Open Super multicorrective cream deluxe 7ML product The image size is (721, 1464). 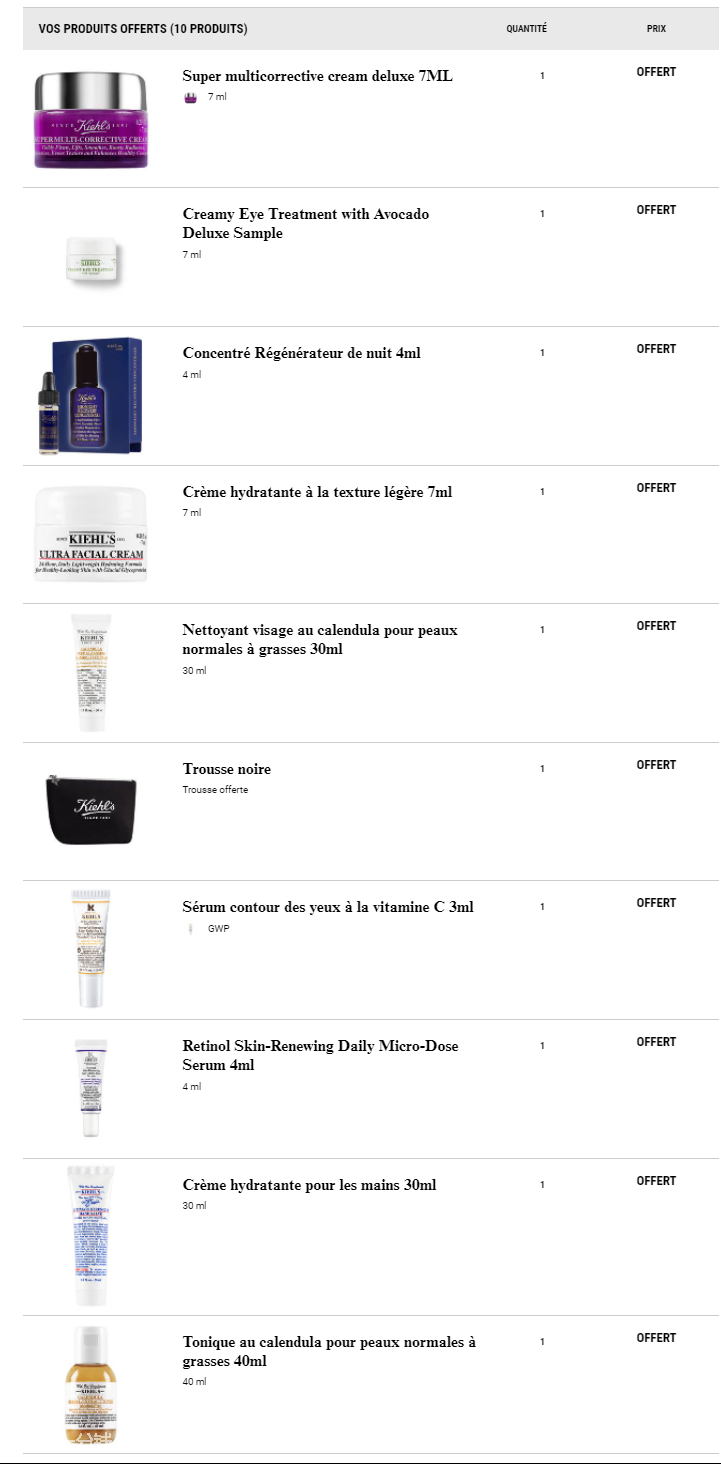(x=317, y=76)
